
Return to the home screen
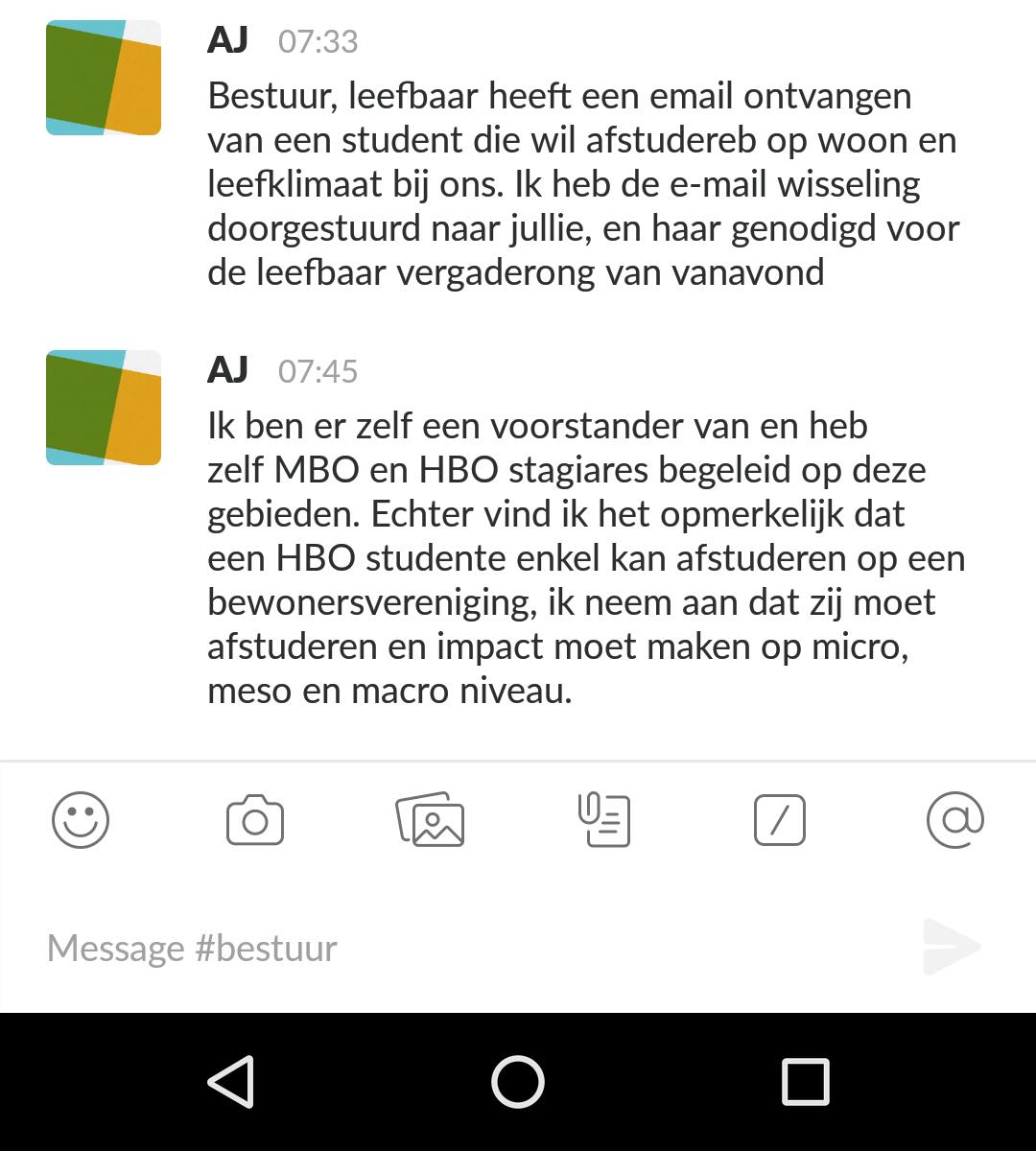pos(518,1082)
